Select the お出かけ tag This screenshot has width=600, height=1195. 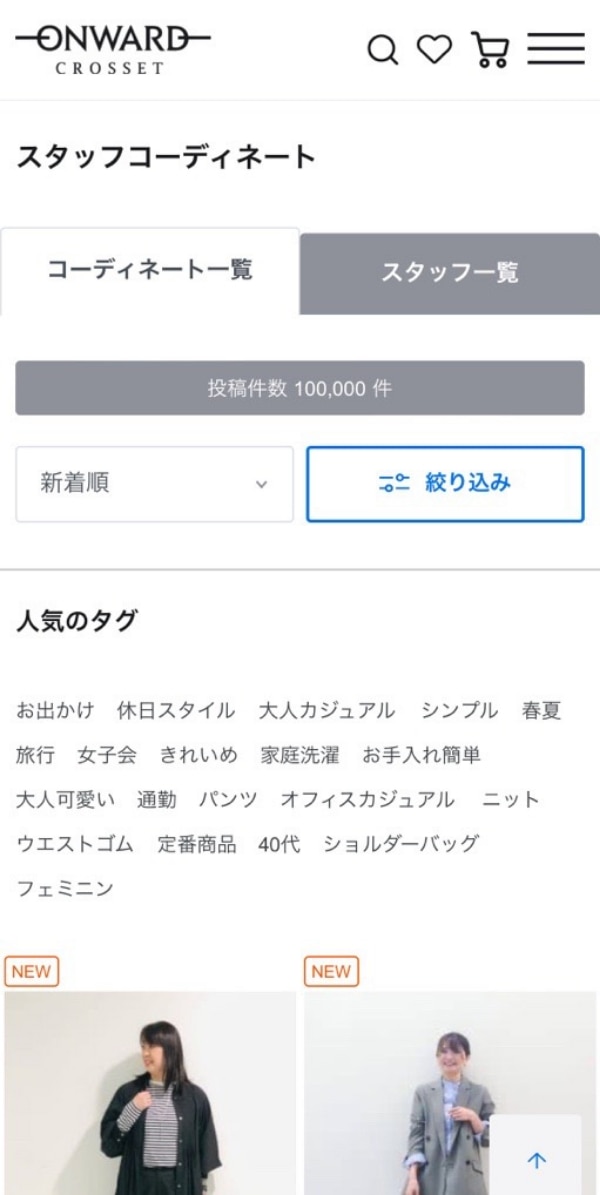(x=55, y=711)
